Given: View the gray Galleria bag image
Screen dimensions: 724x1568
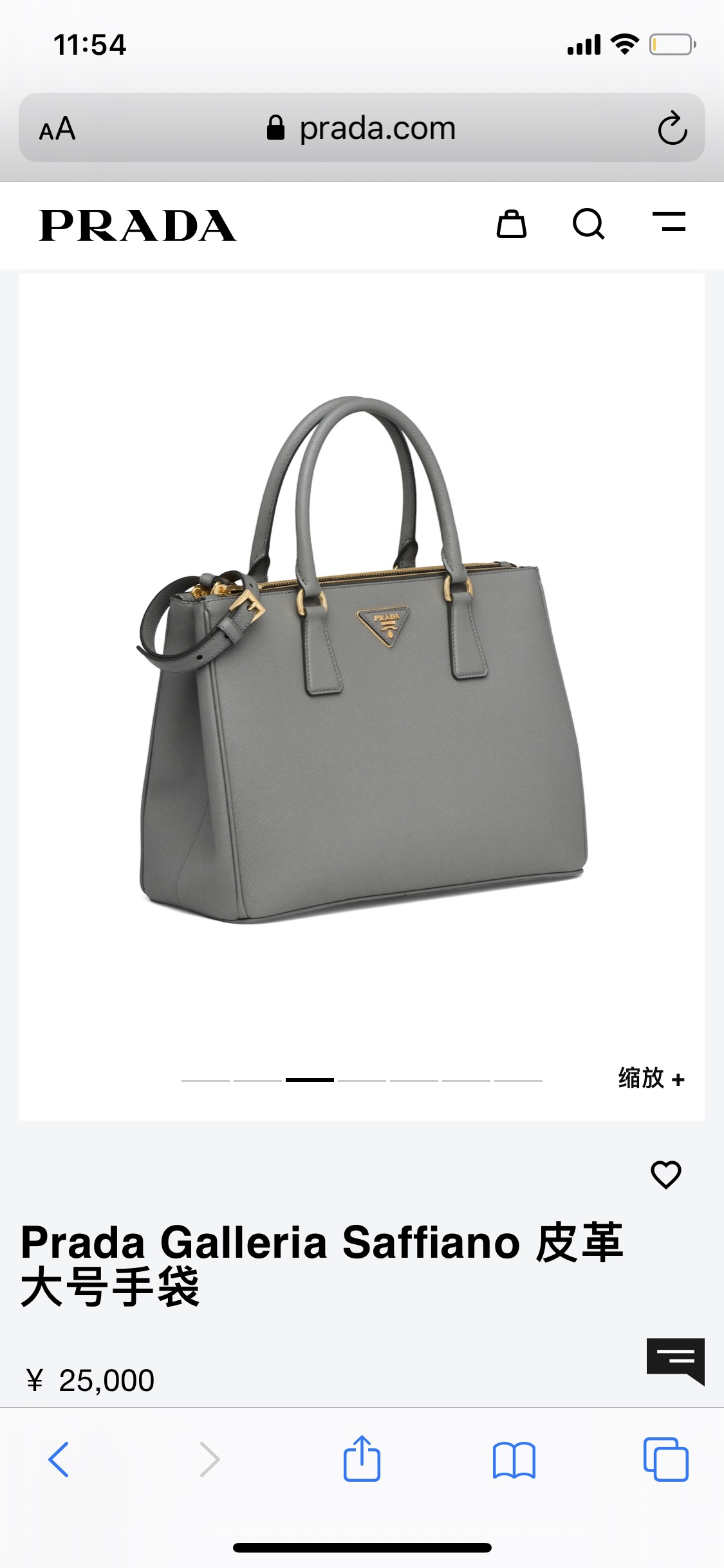Looking at the screenshot, I should 362,663.
